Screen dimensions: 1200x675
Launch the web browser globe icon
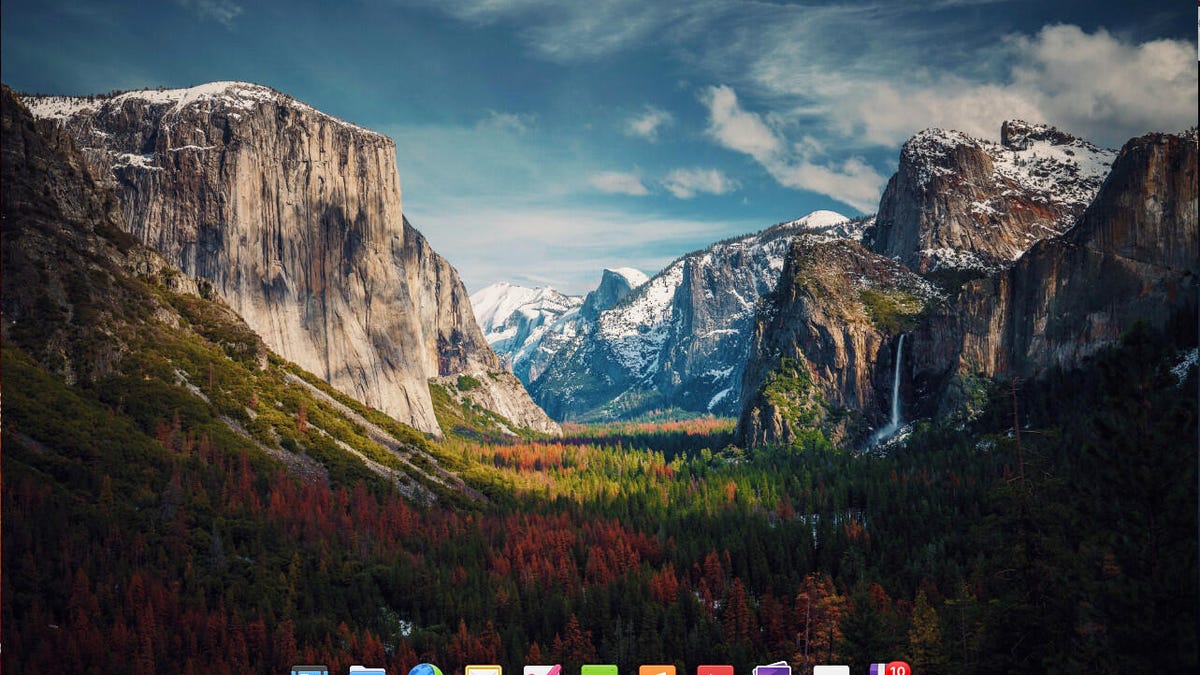tap(425, 670)
